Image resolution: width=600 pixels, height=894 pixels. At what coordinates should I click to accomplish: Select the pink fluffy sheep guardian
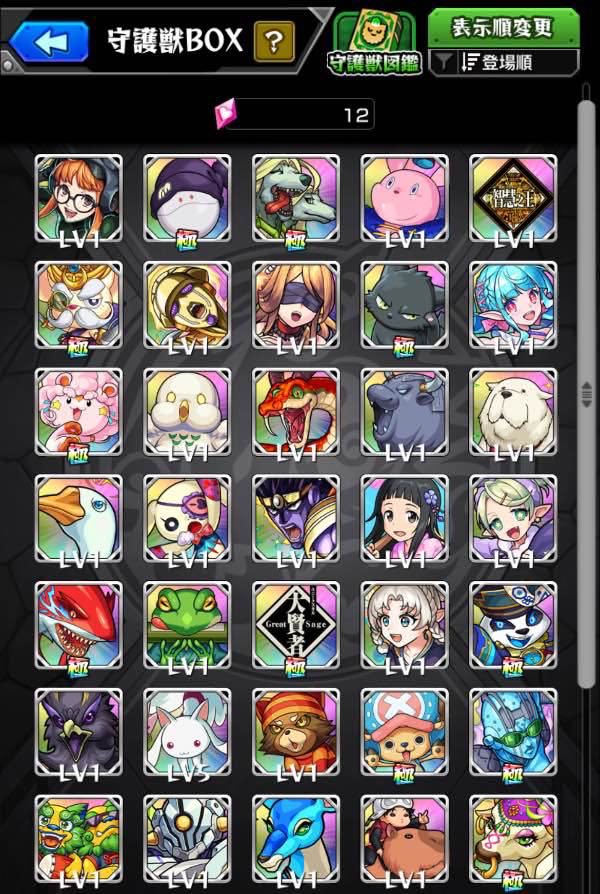[x=79, y=412]
